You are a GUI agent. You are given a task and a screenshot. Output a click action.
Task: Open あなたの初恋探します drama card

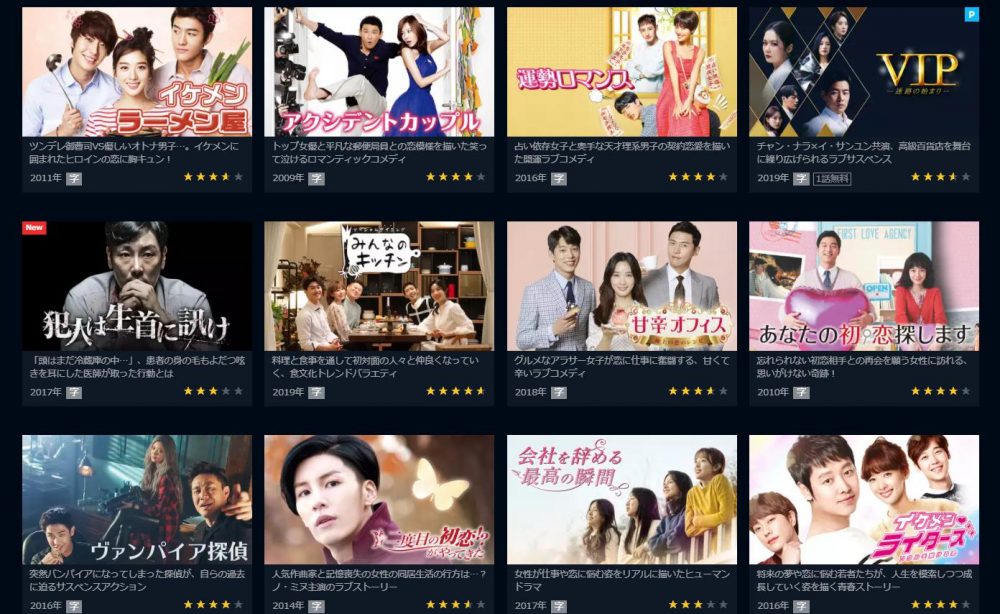[x=864, y=286]
